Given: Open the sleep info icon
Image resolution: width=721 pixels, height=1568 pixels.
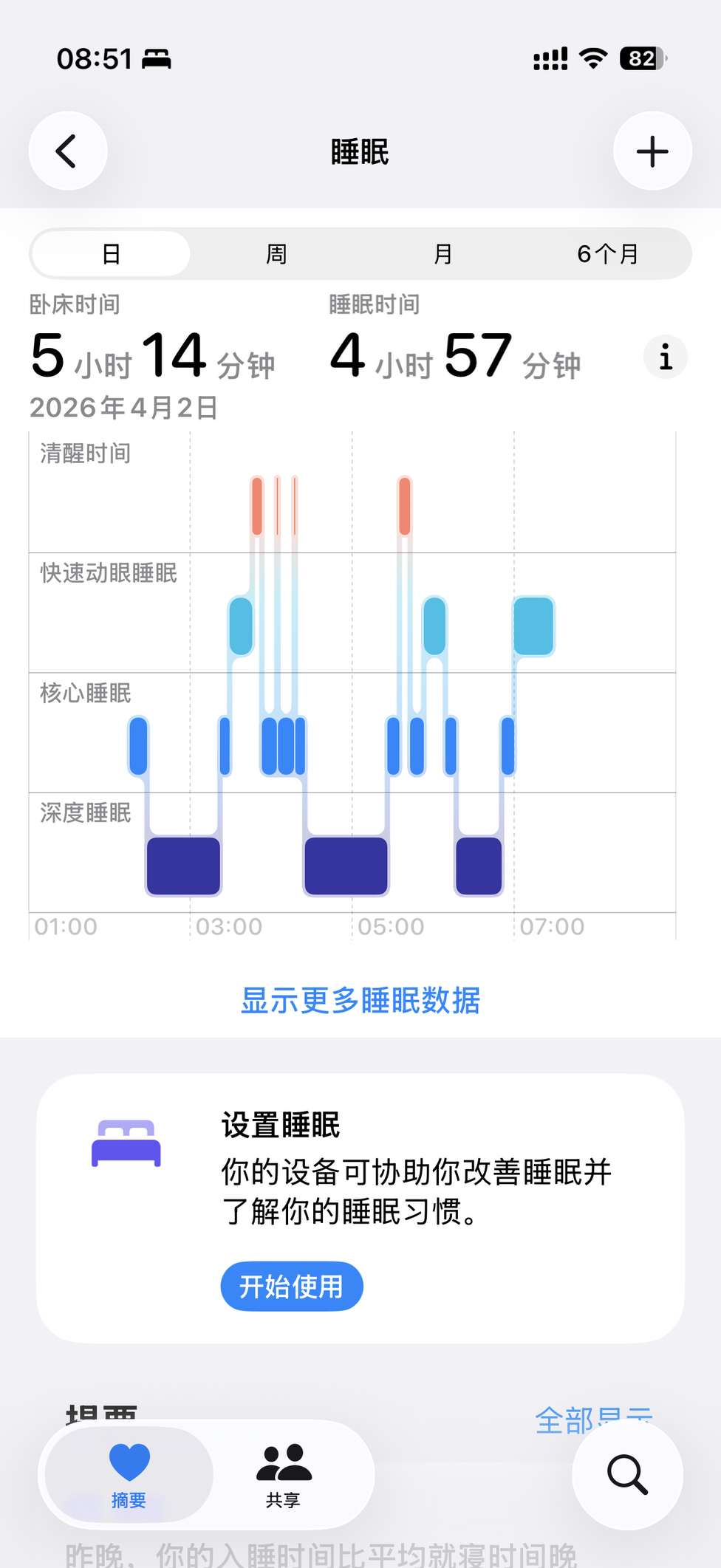Looking at the screenshot, I should pyautogui.click(x=666, y=357).
